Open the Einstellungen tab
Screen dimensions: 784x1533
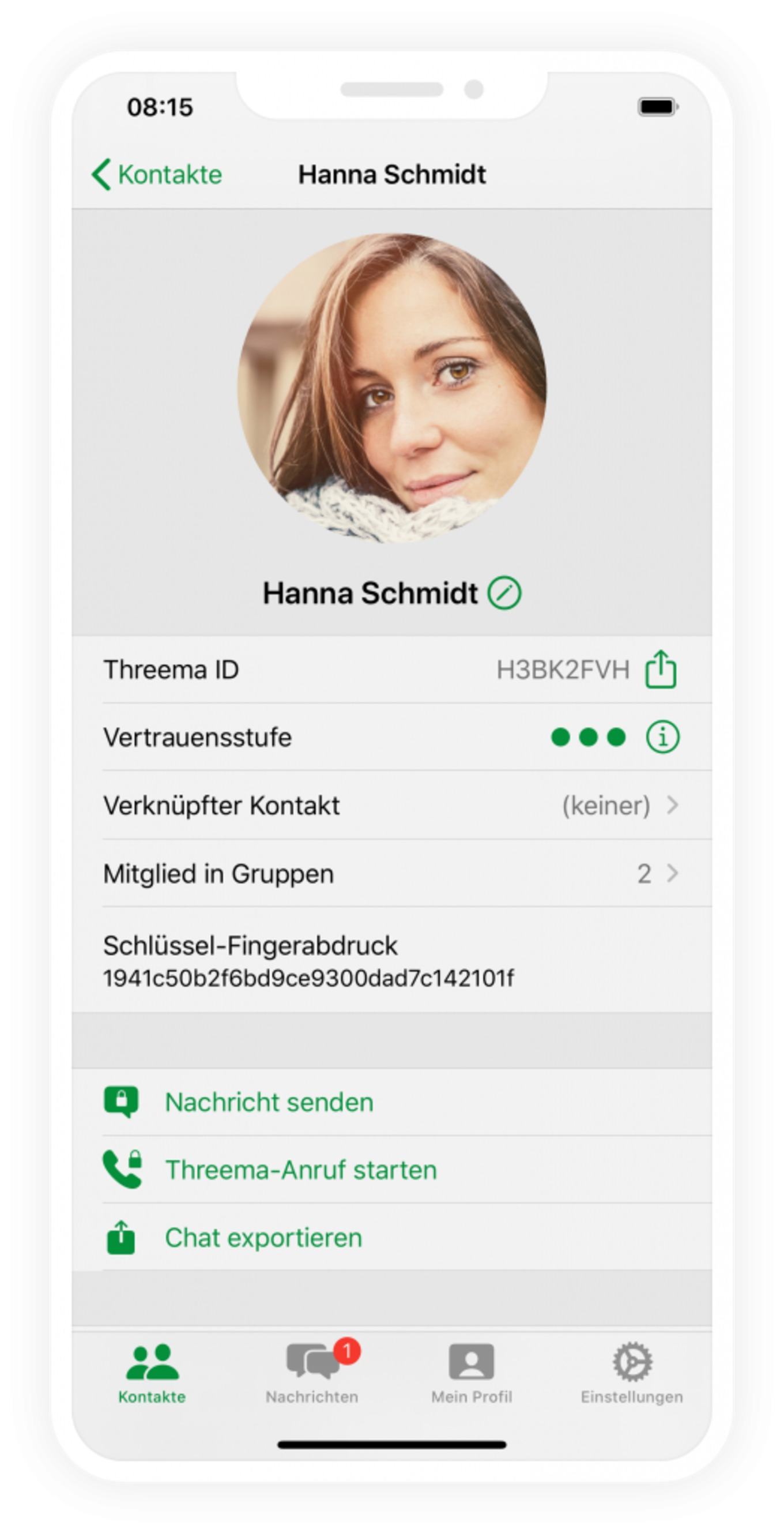click(632, 1372)
